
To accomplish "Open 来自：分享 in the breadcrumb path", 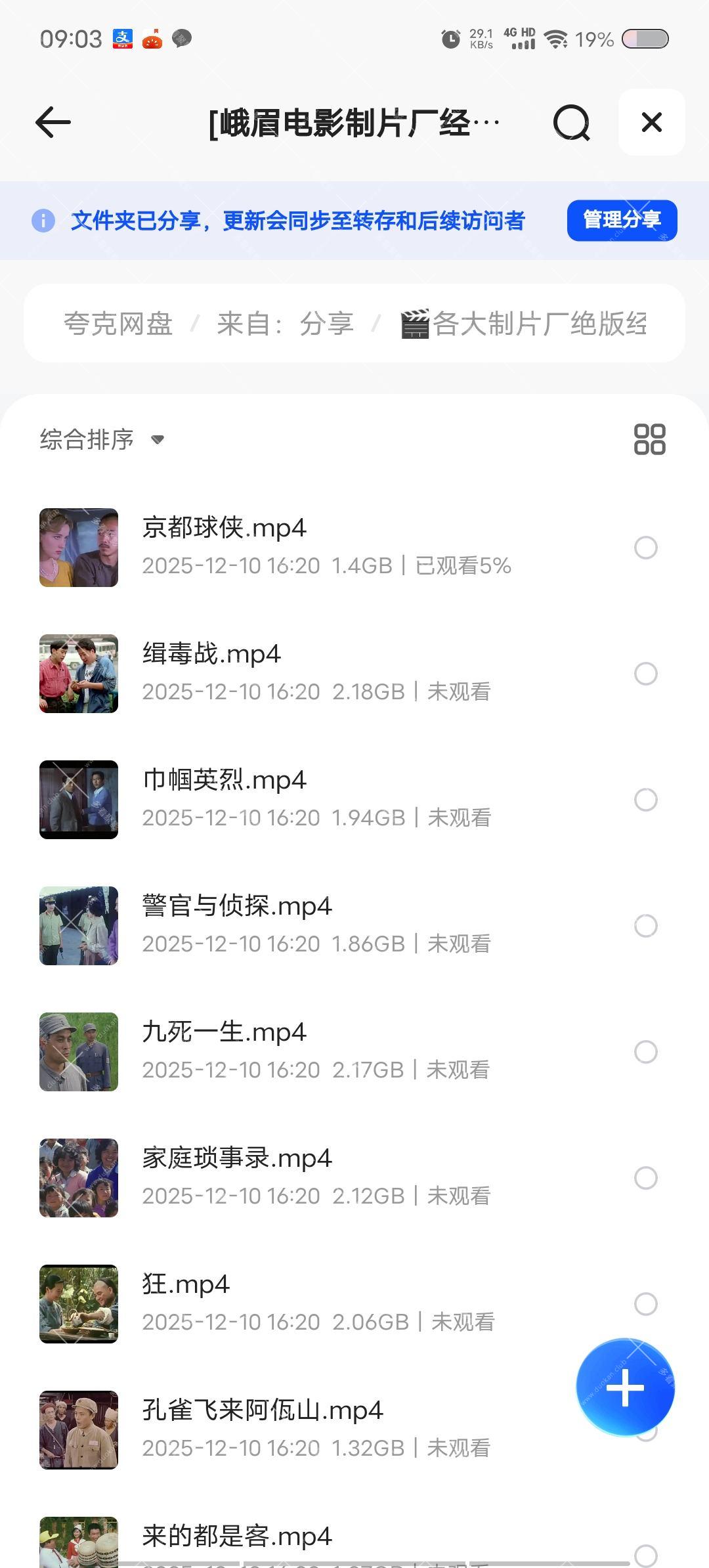I will tap(285, 323).
